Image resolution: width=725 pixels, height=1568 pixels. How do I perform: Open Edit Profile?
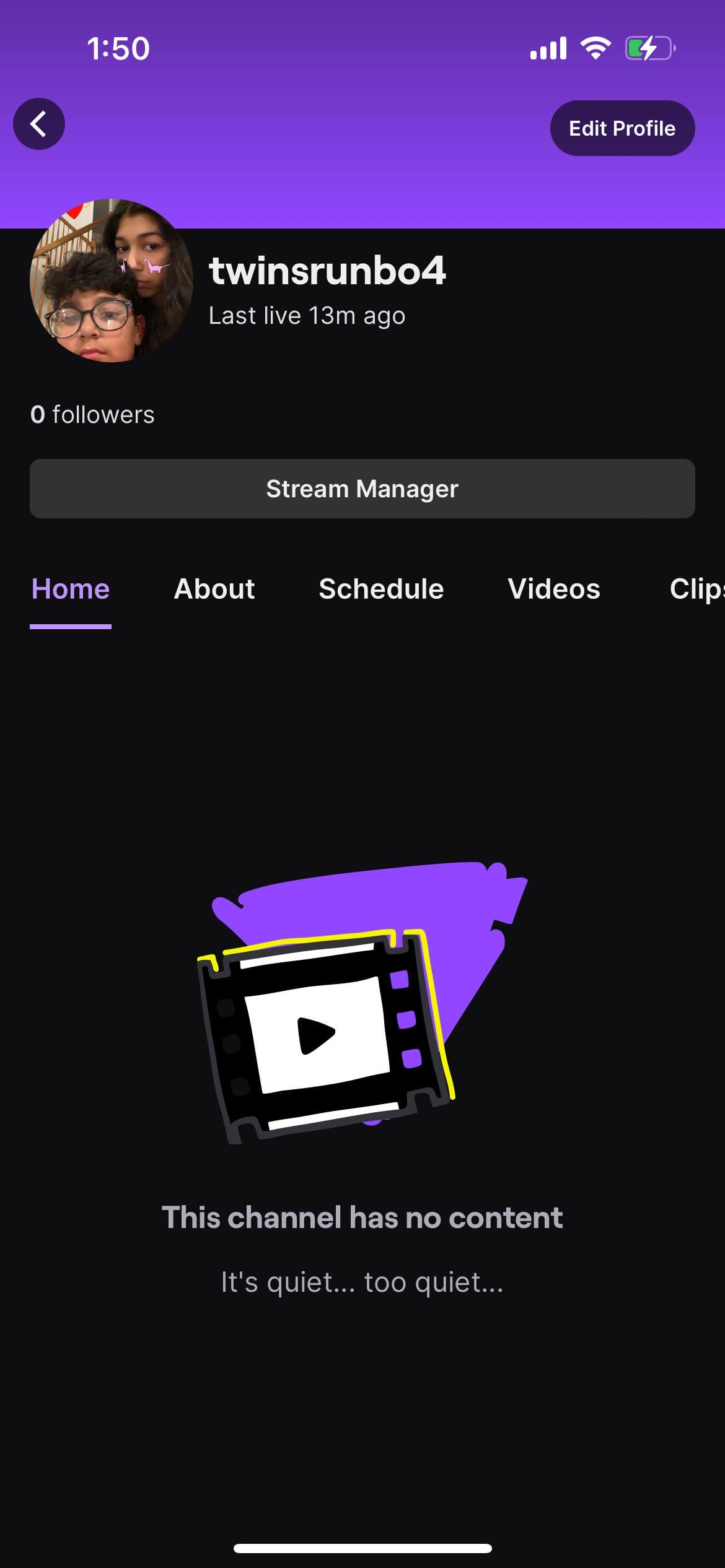point(622,128)
